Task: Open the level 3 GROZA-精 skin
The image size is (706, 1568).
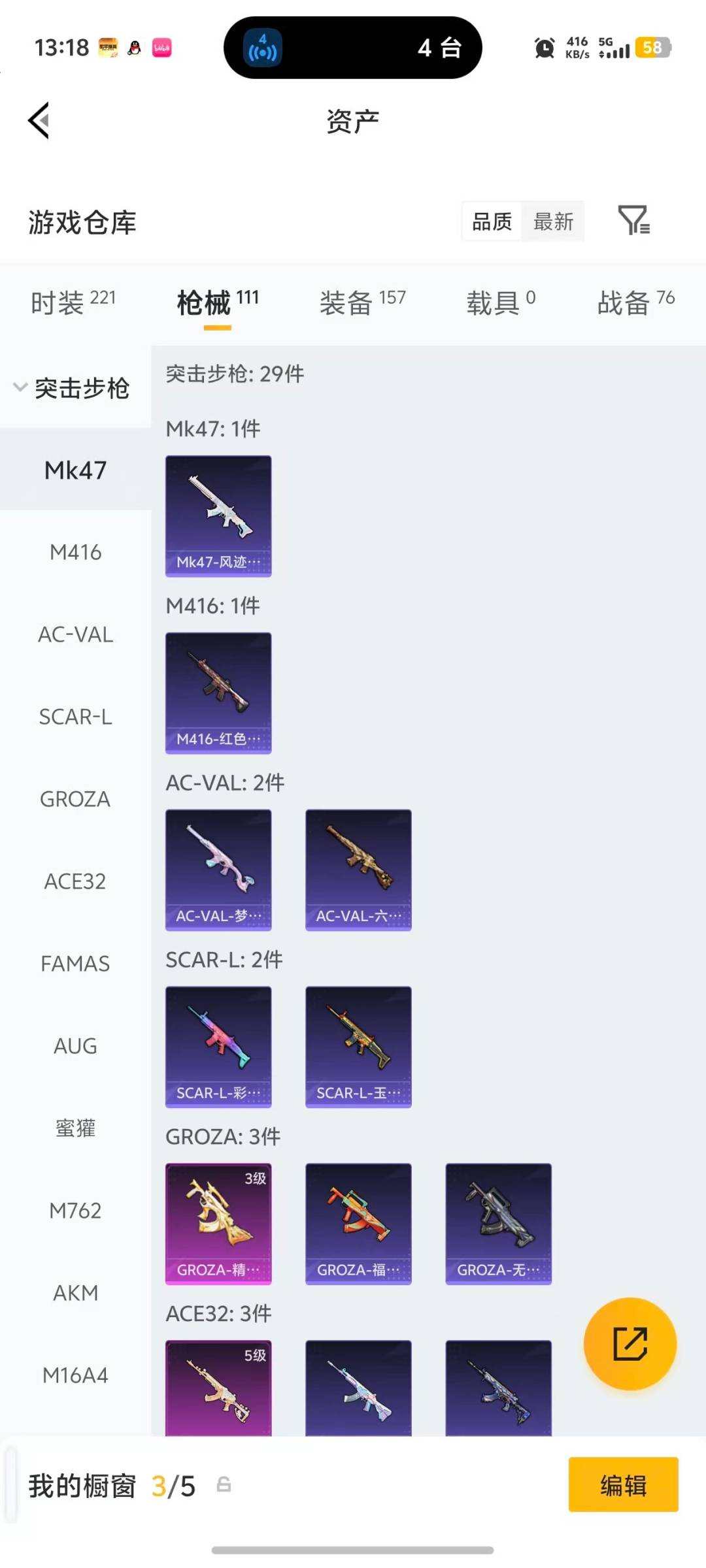Action: coord(218,1224)
